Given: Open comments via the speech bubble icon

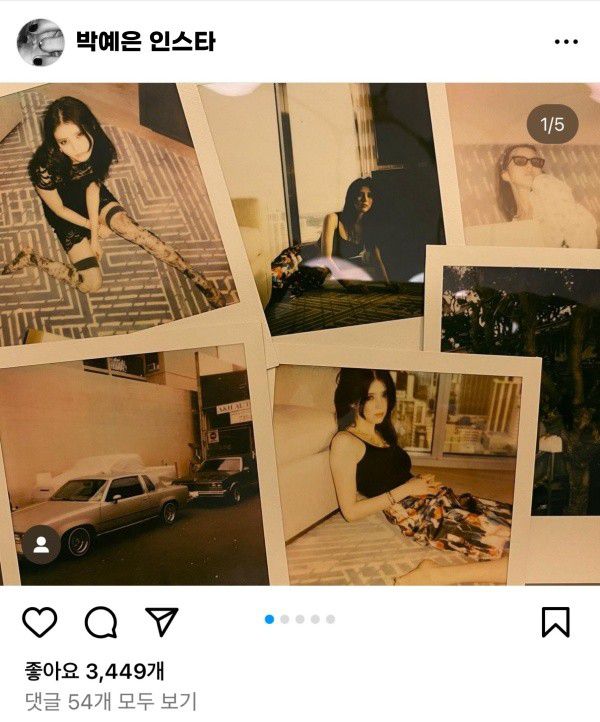Looking at the screenshot, I should [101, 621].
